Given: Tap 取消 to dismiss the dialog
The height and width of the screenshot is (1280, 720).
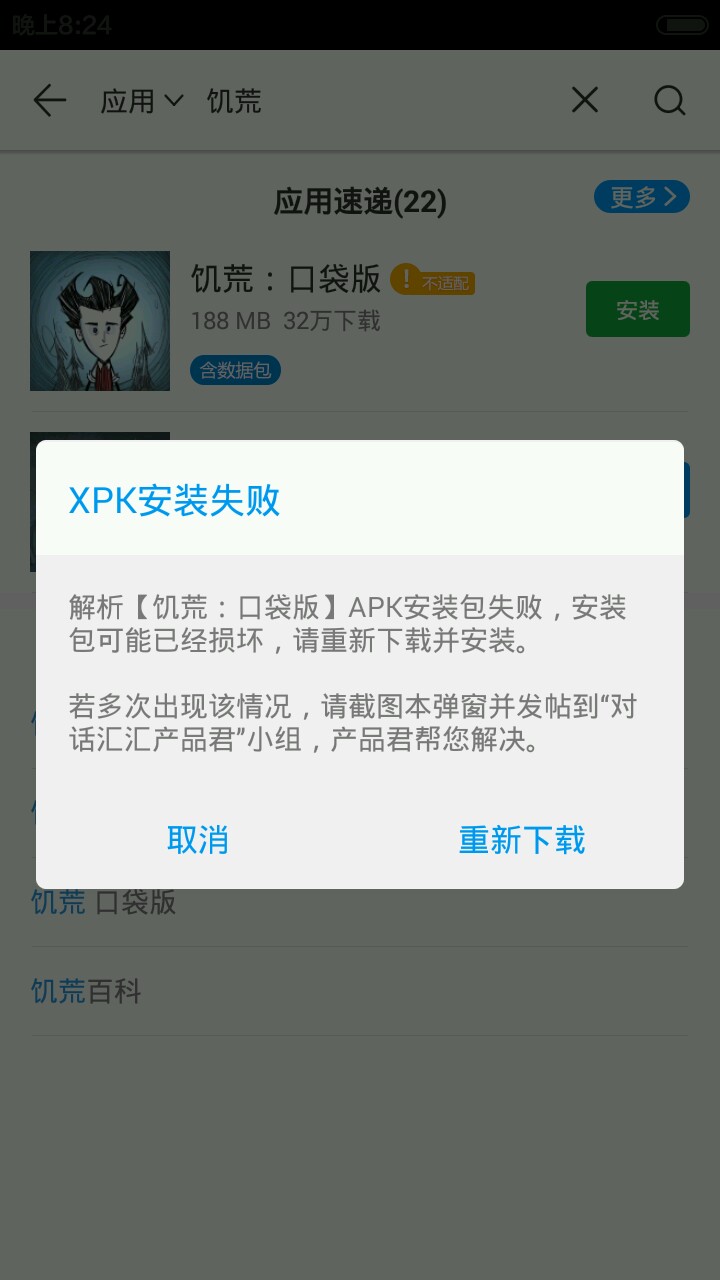Looking at the screenshot, I should pyautogui.click(x=198, y=840).
